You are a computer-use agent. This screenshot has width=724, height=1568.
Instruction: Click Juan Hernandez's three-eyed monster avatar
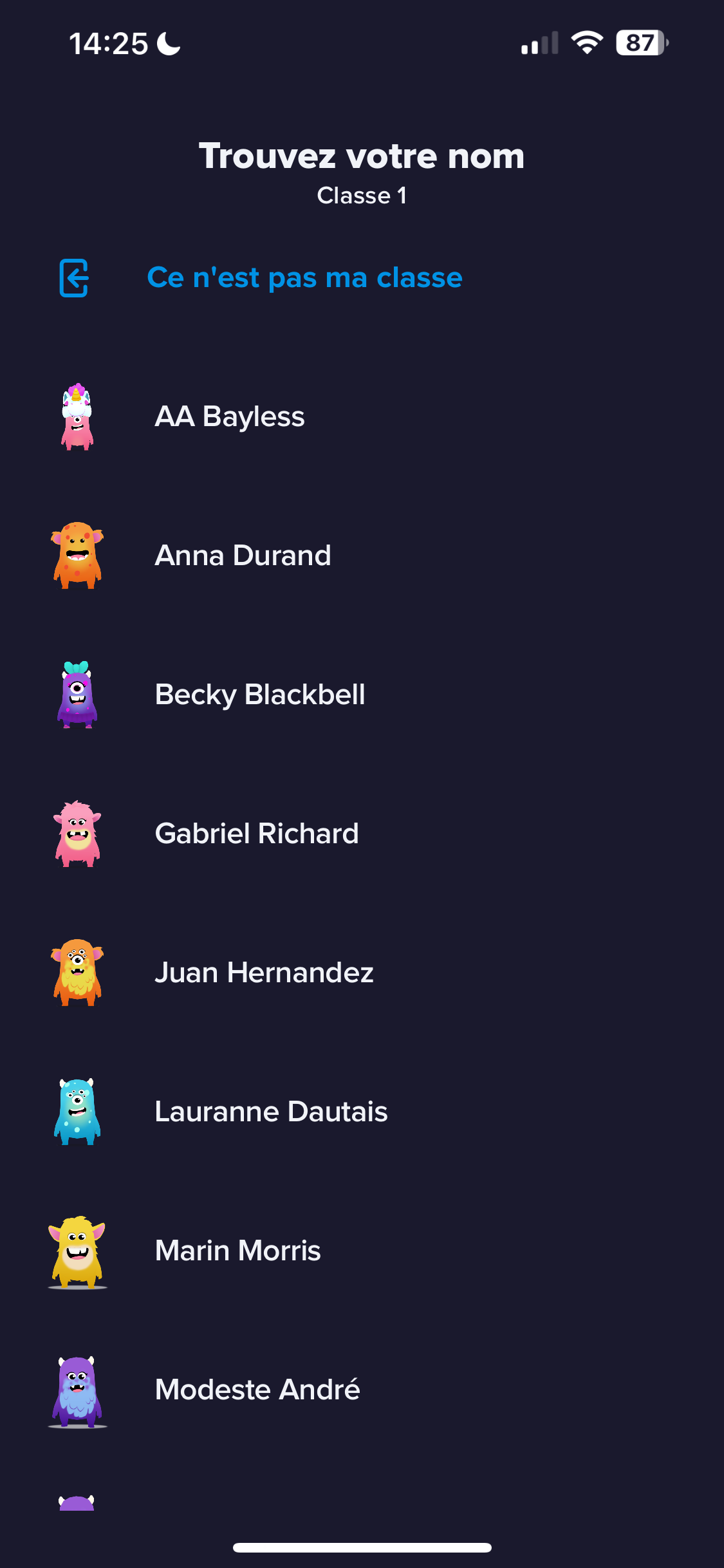[76, 972]
